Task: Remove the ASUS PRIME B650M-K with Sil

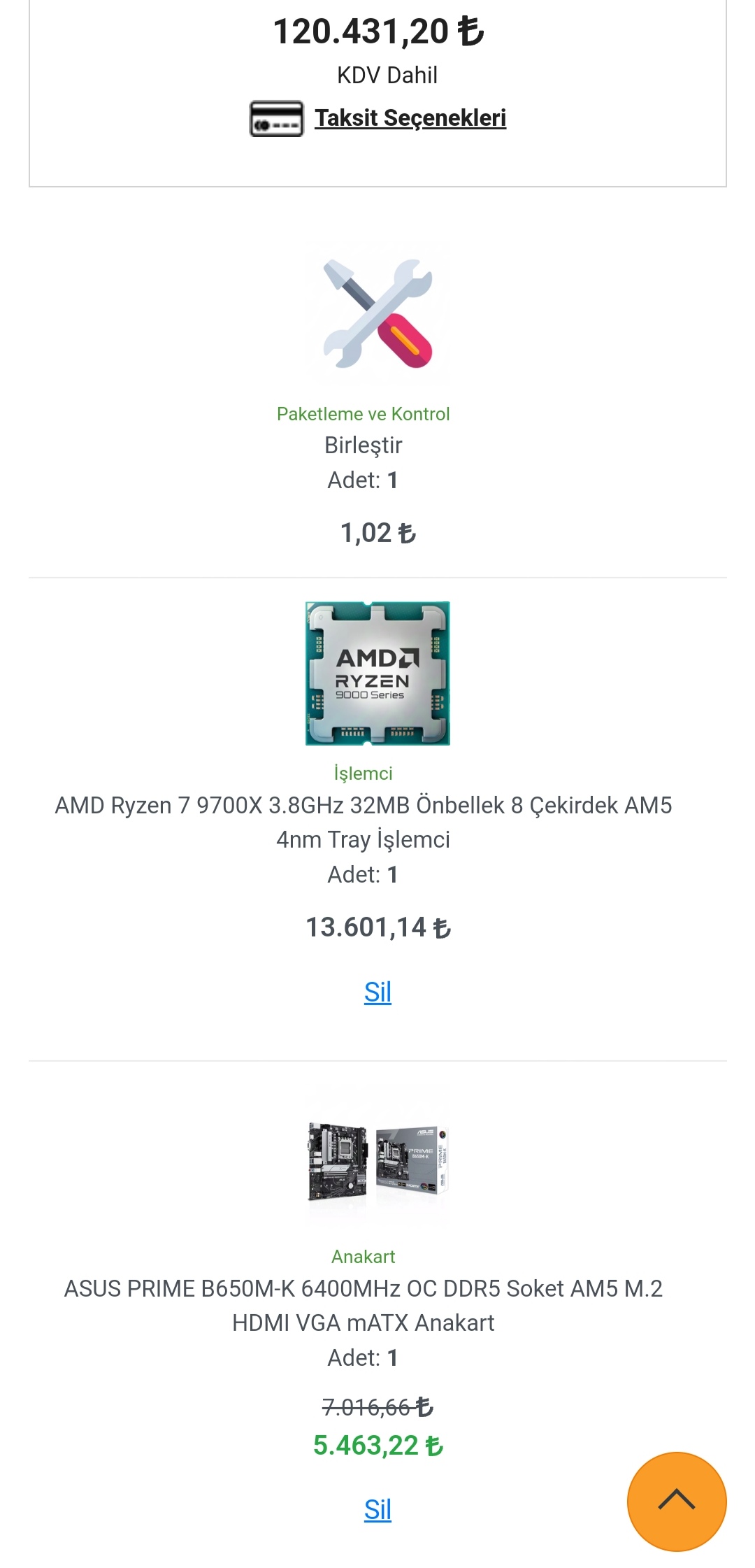Action: pos(377,1509)
